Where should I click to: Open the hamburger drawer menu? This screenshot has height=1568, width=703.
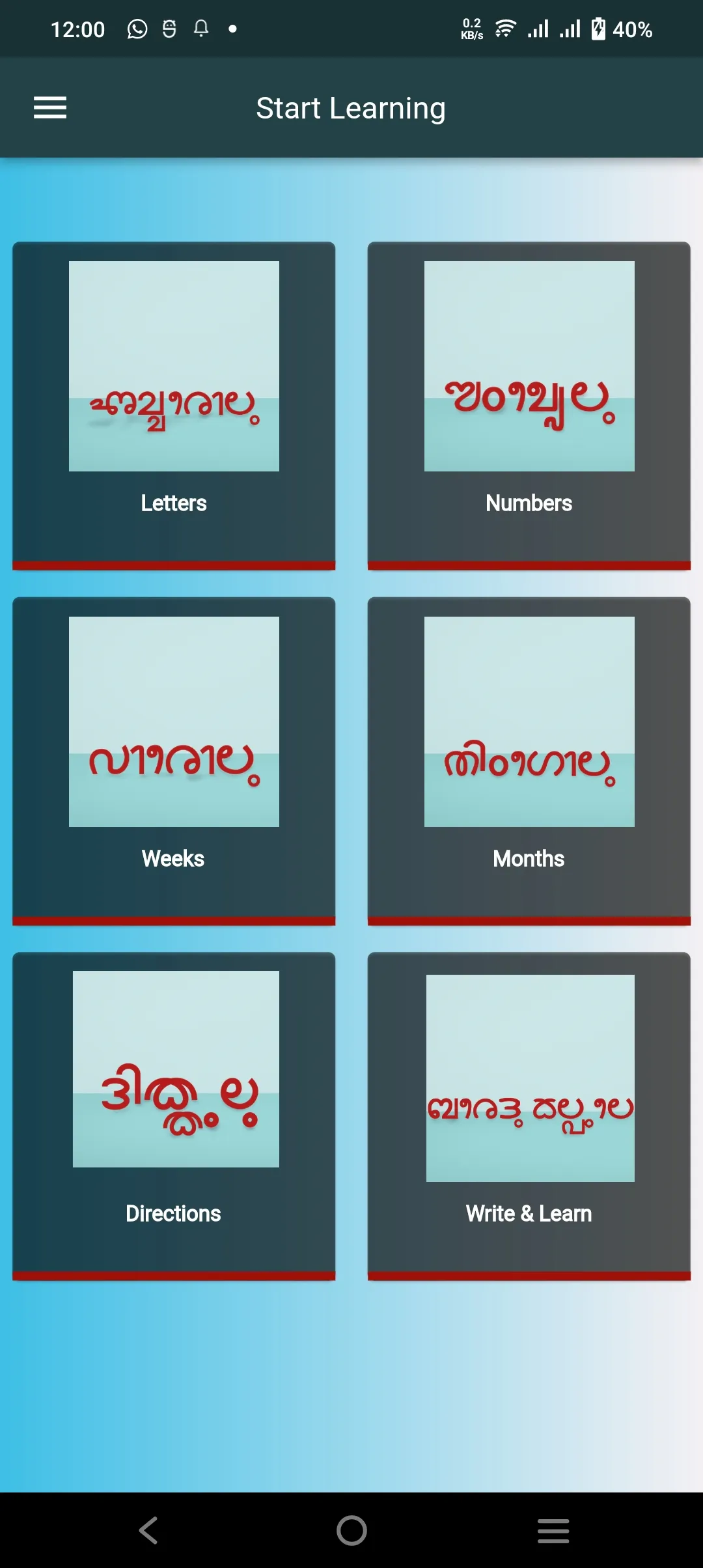click(x=50, y=107)
